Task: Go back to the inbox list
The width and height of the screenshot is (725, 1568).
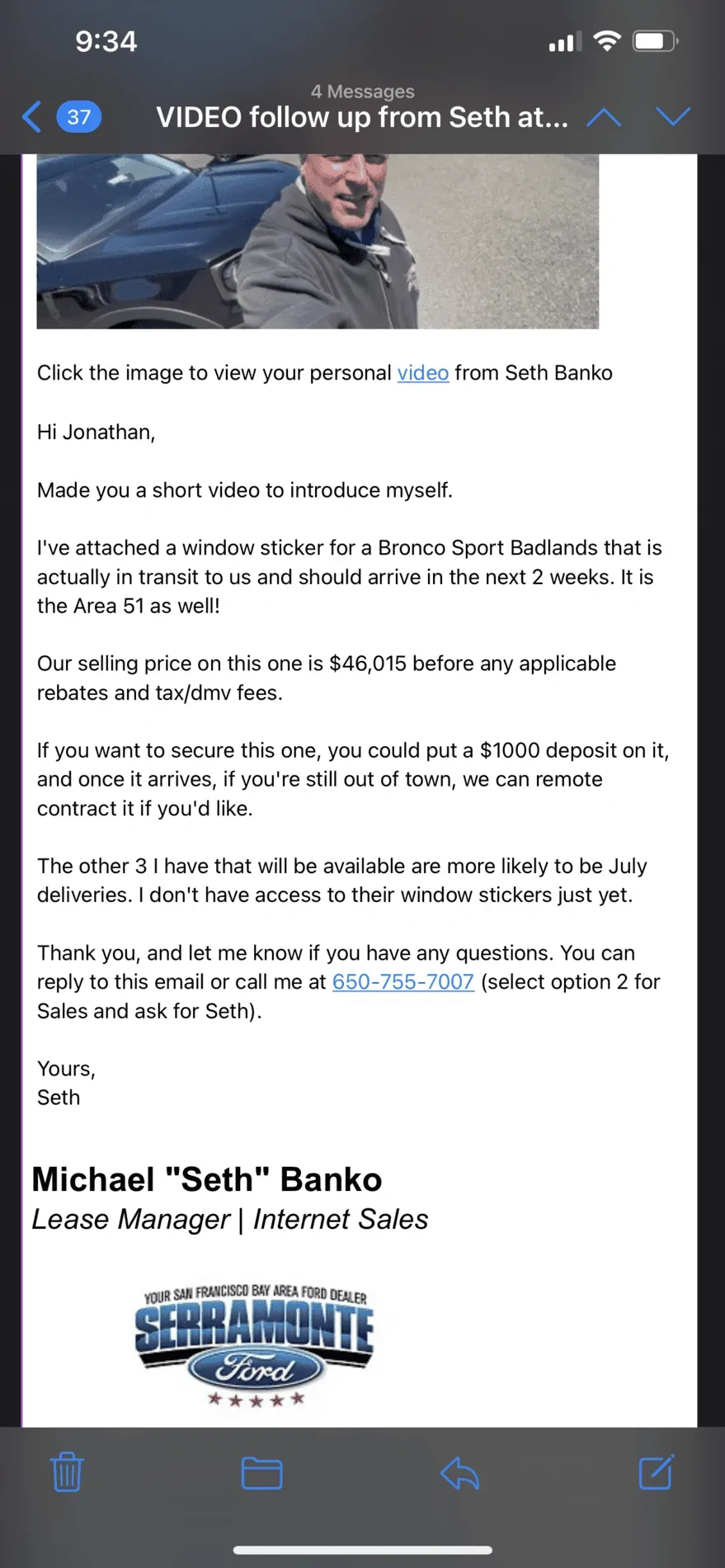Action: (x=33, y=117)
